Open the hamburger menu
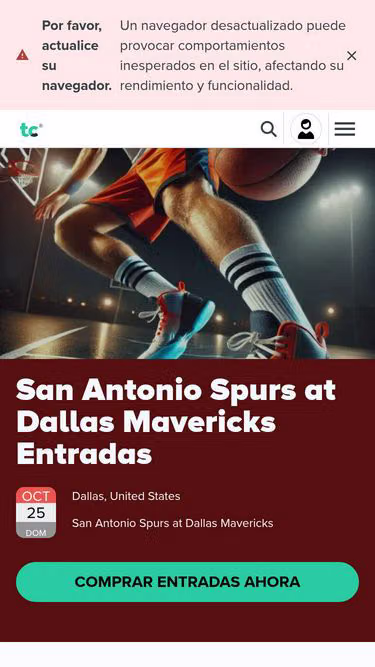 [344, 129]
